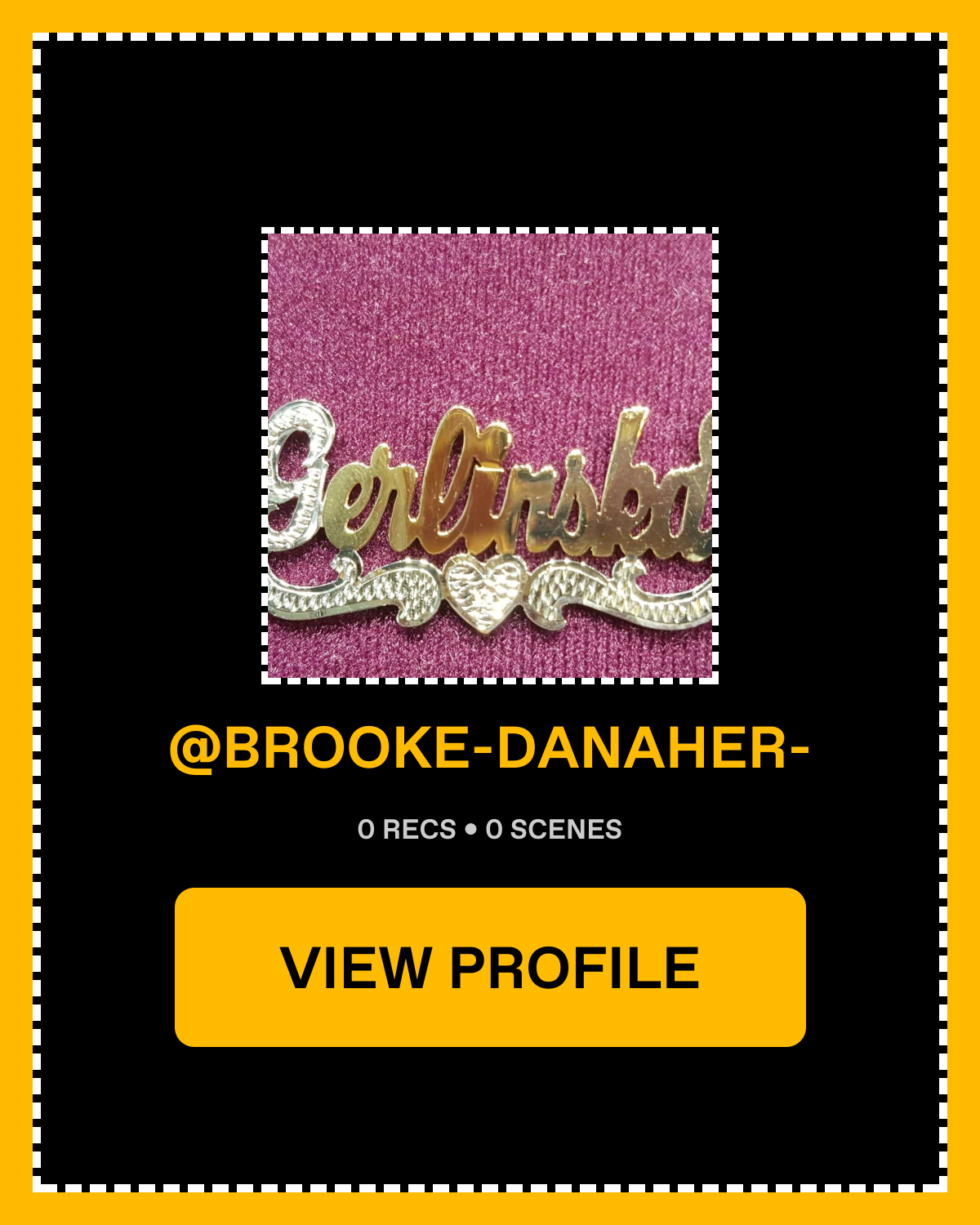Tap the View Profile button
This screenshot has width=980, height=1225.
tap(490, 967)
